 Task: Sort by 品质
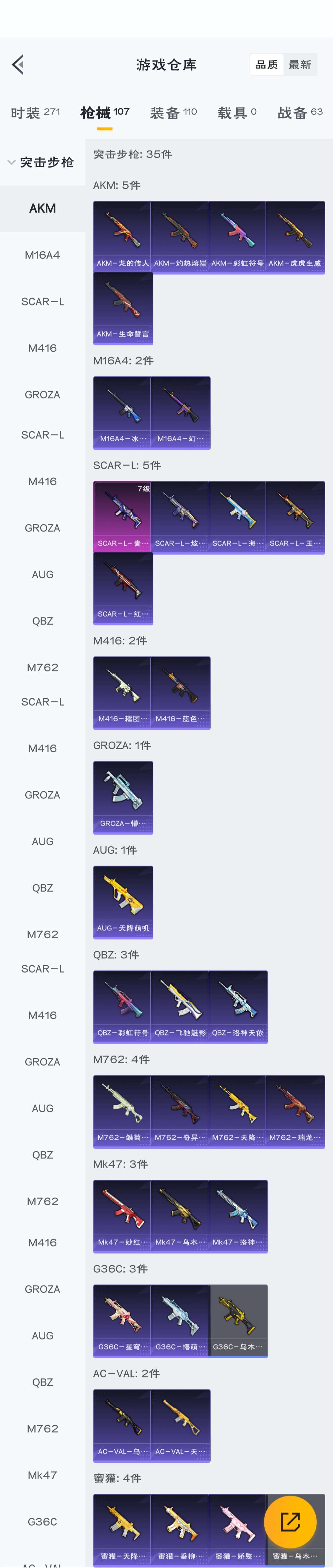coord(267,64)
